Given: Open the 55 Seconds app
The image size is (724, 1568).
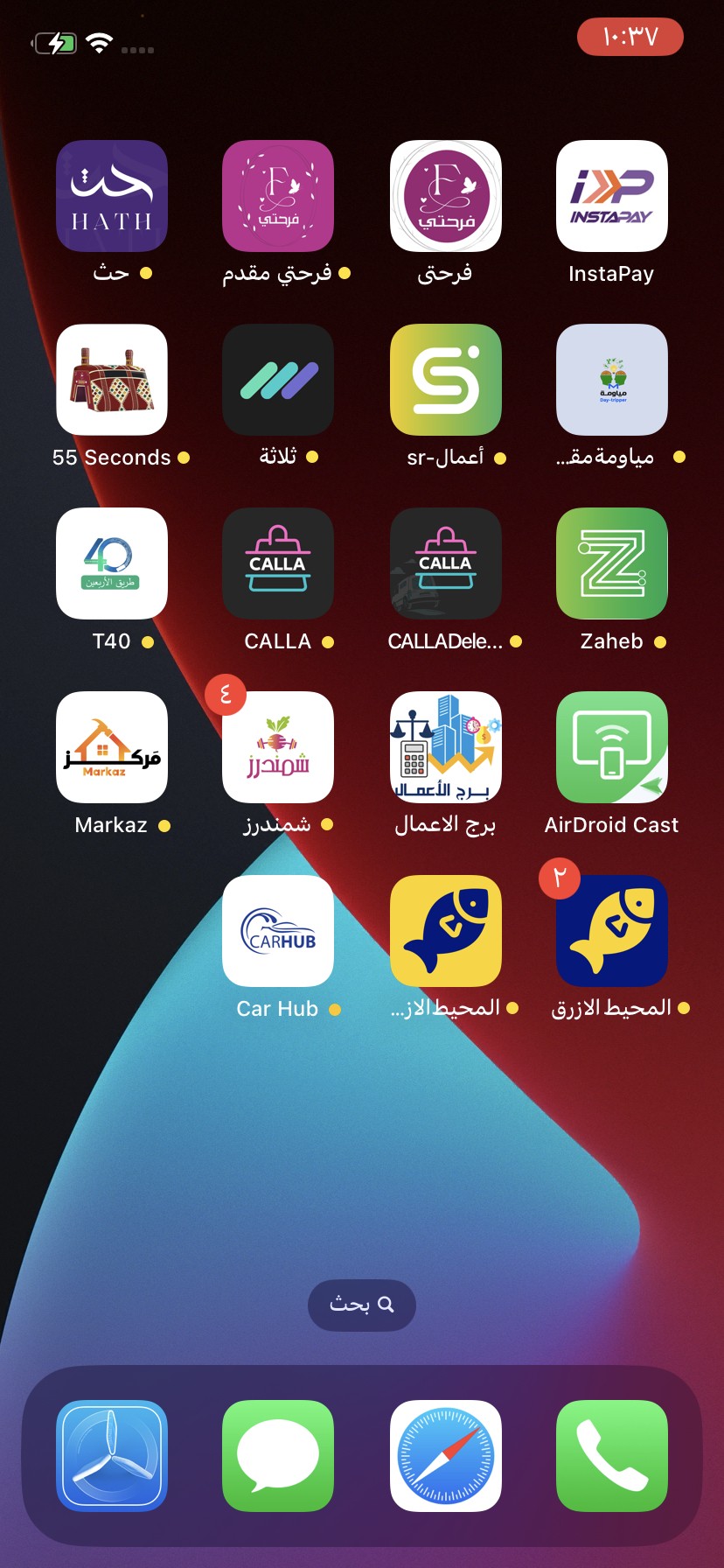Looking at the screenshot, I should [112, 380].
